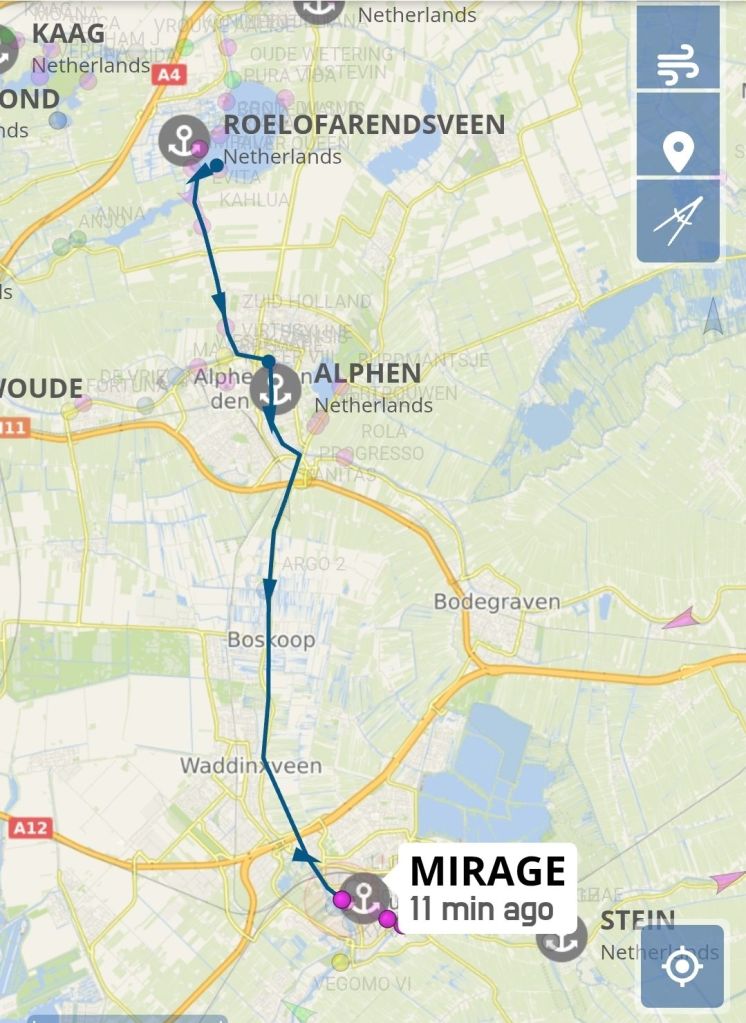Screen dimensions: 746x1023
Task: Select the Gouda port anchor beside MIRAGE
Action: coord(366,897)
